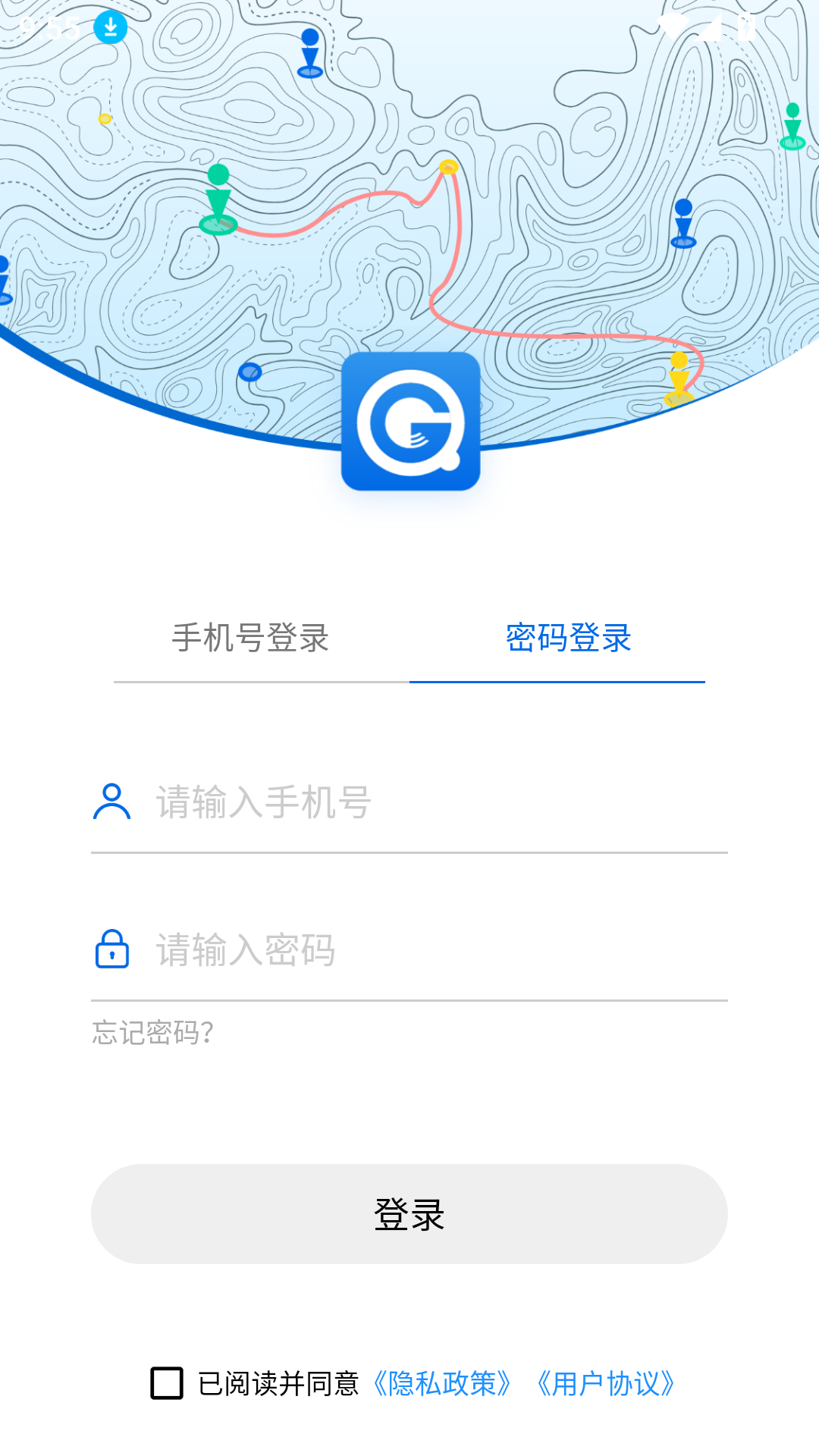Select the yellow map pin marker
This screenshot has width=819, height=1456.
(x=679, y=379)
